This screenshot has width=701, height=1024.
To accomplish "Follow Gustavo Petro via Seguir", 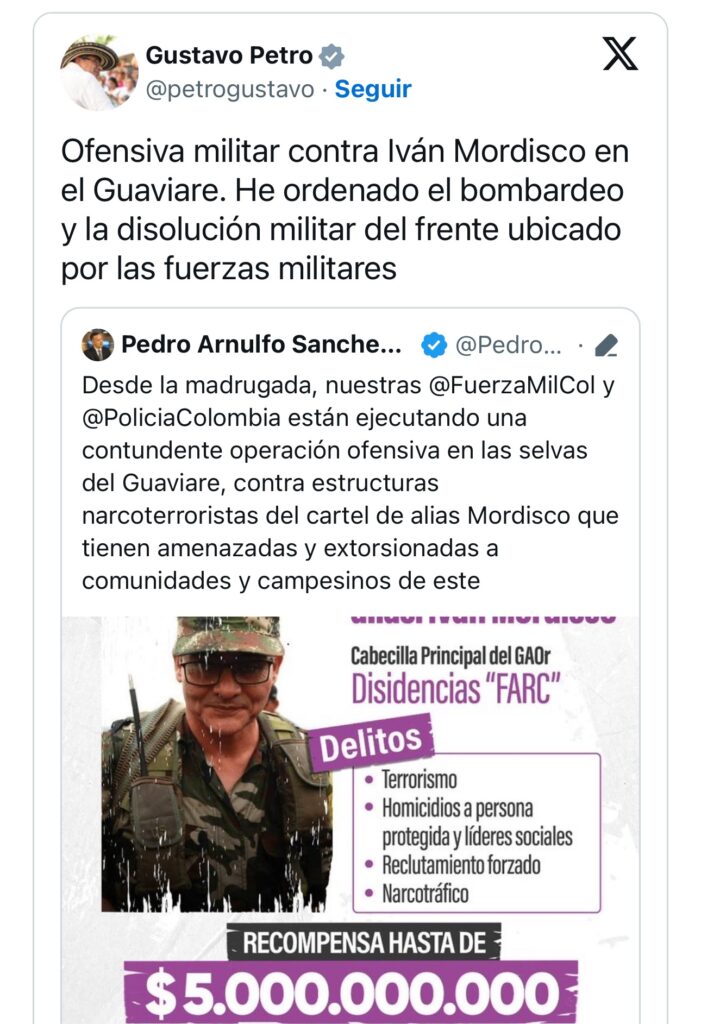I will [x=373, y=89].
